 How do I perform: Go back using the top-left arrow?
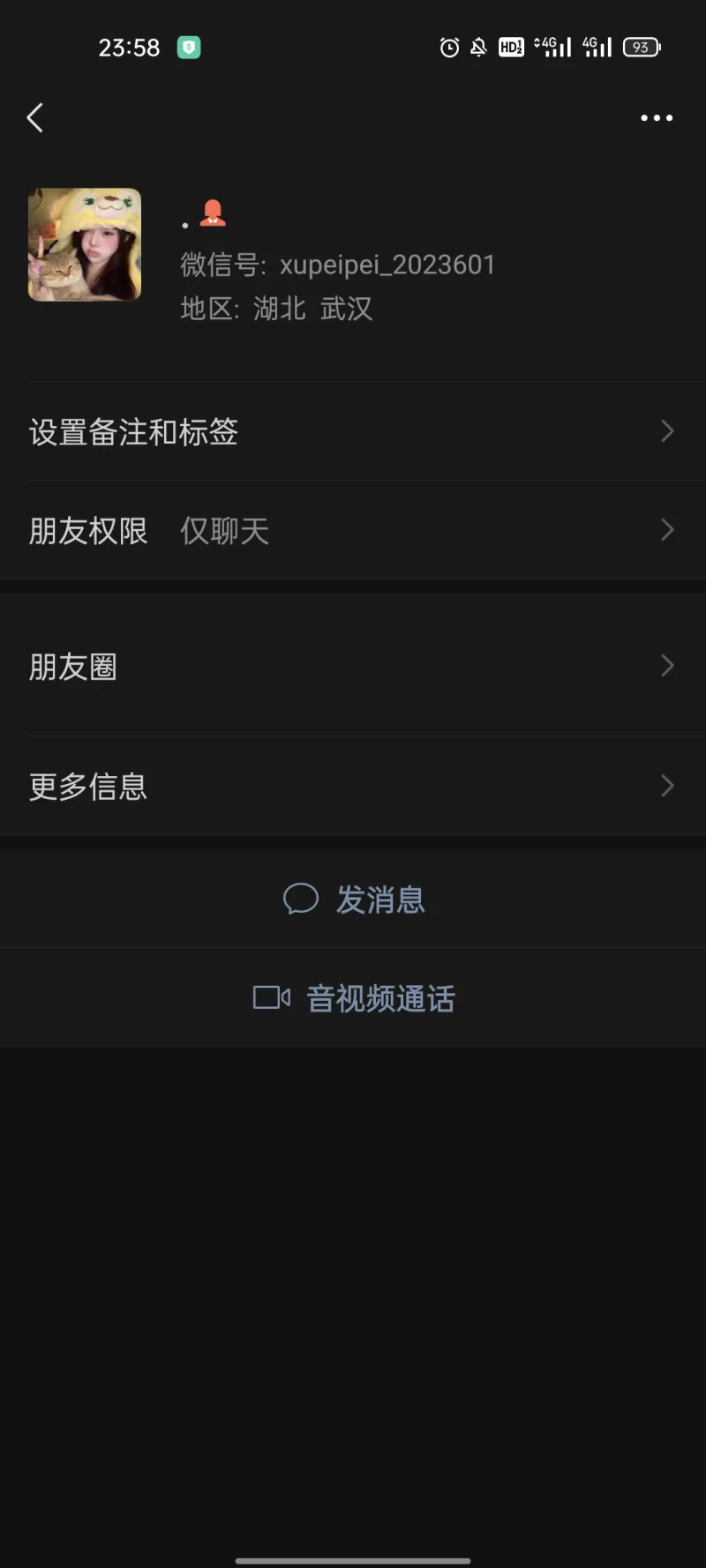coord(35,117)
